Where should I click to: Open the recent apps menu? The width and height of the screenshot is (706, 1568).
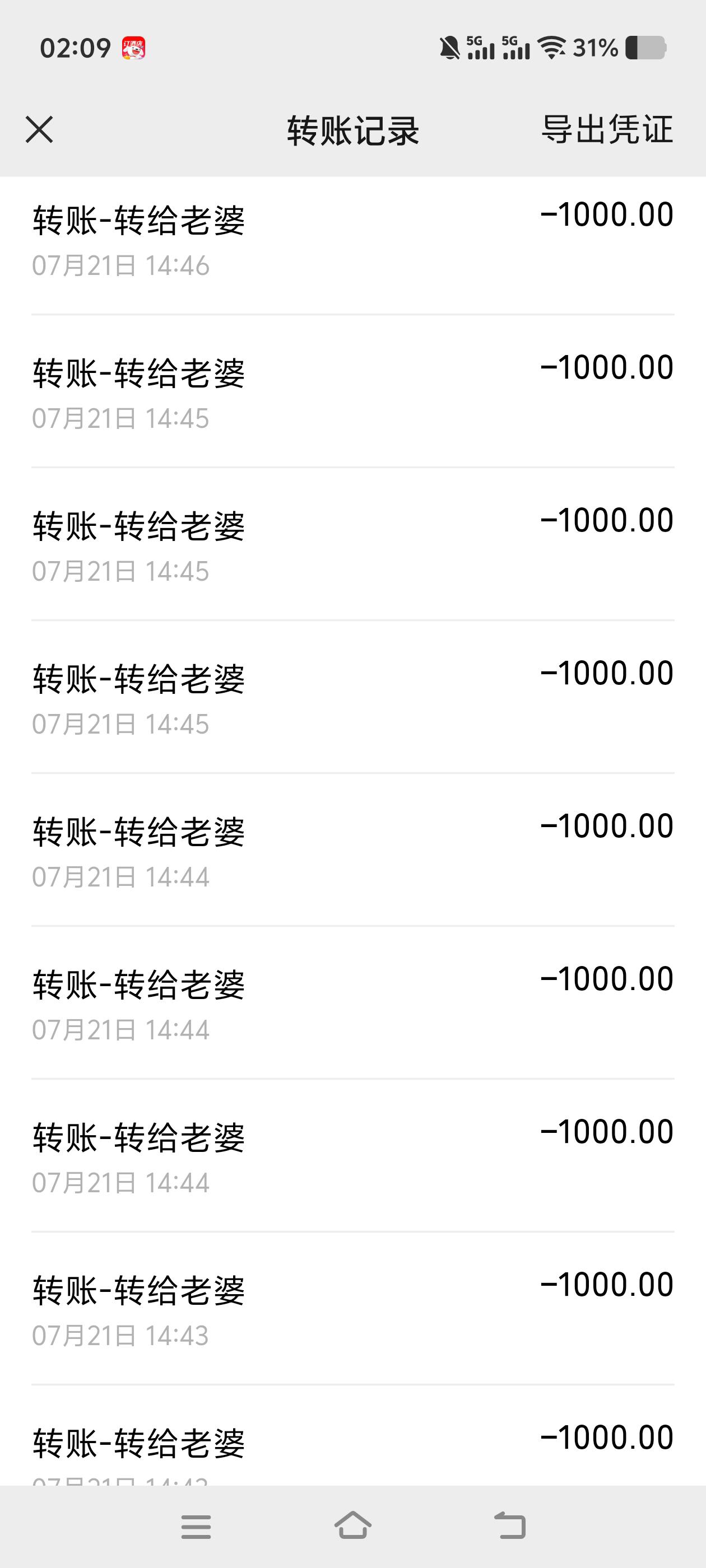click(196, 1527)
